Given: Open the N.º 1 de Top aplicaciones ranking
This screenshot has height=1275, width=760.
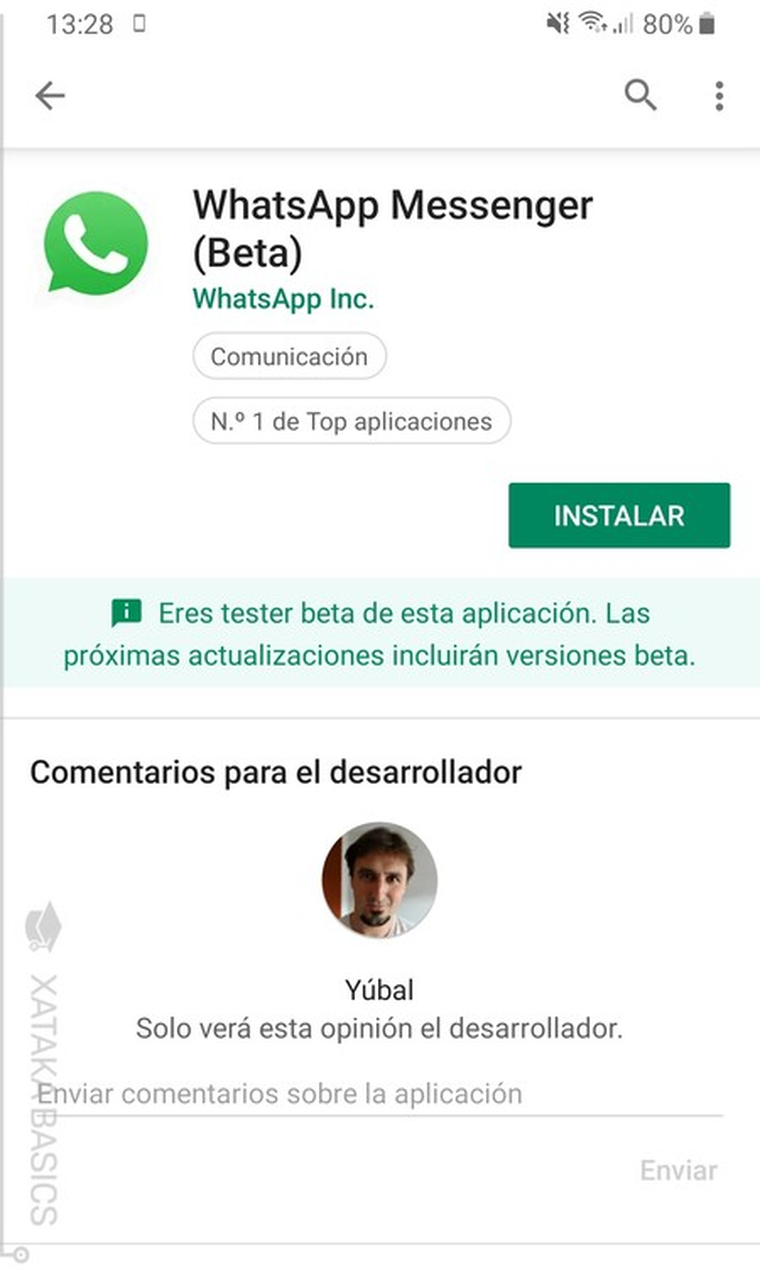Looking at the screenshot, I should [352, 421].
